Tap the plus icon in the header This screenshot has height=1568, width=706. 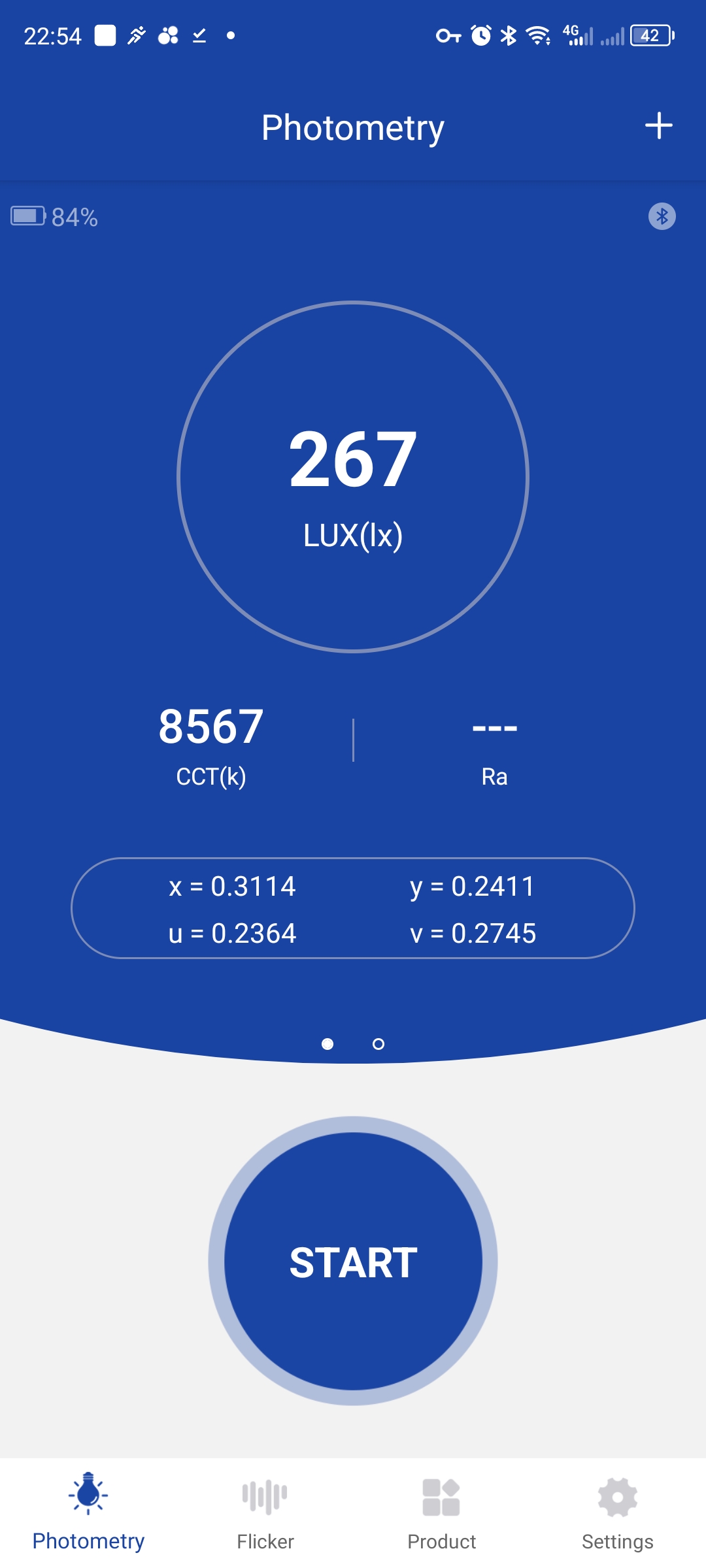tap(658, 125)
